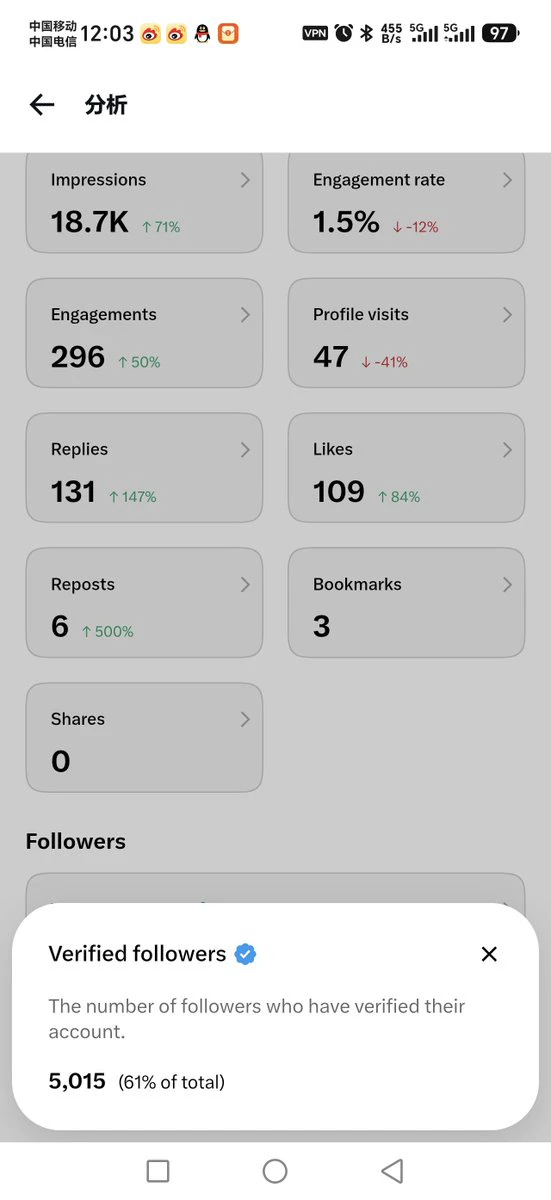Close the Verified followers sheet

point(489,954)
